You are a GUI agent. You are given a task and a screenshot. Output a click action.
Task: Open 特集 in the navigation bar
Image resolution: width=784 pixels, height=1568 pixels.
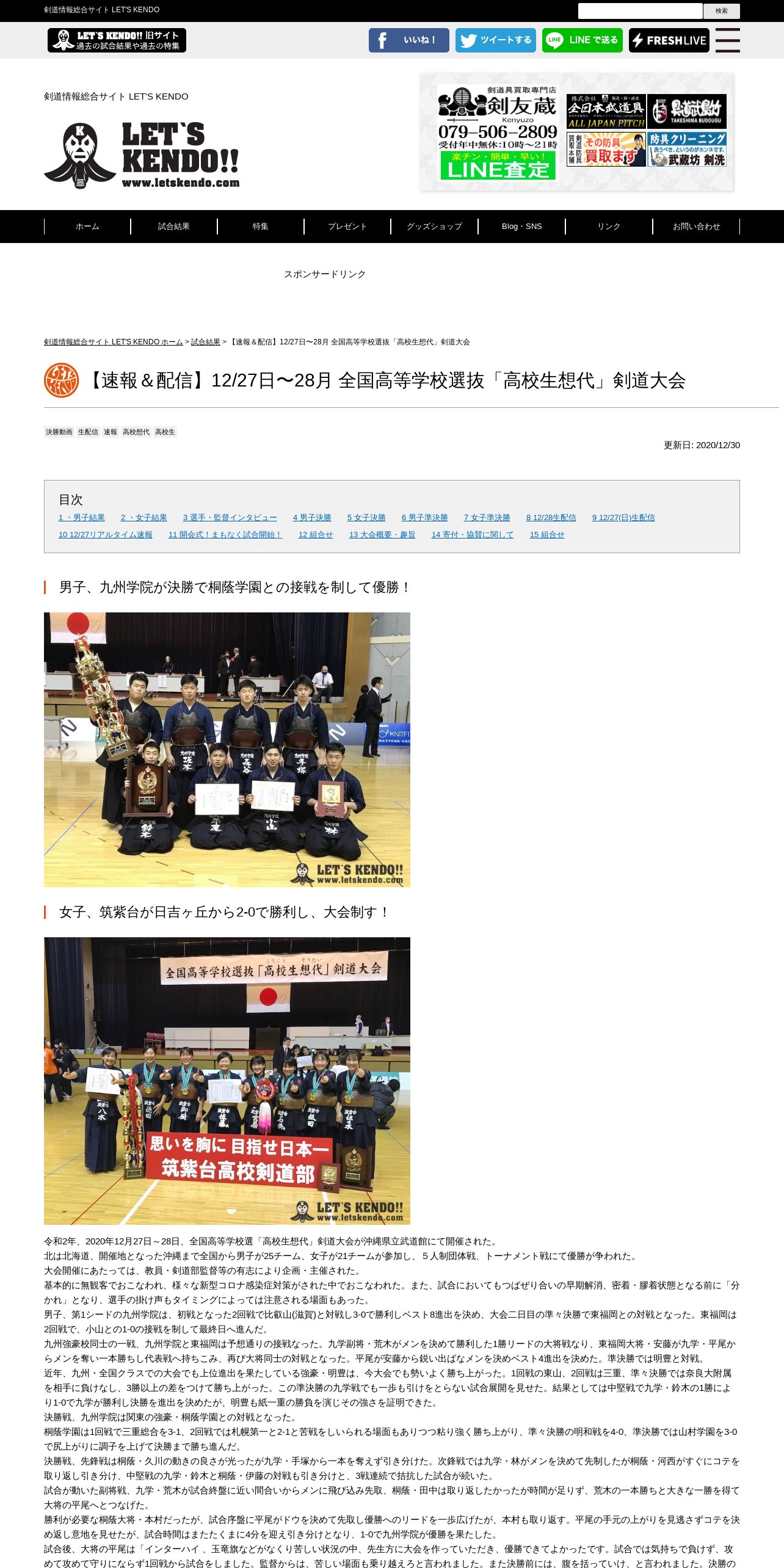coord(261,227)
